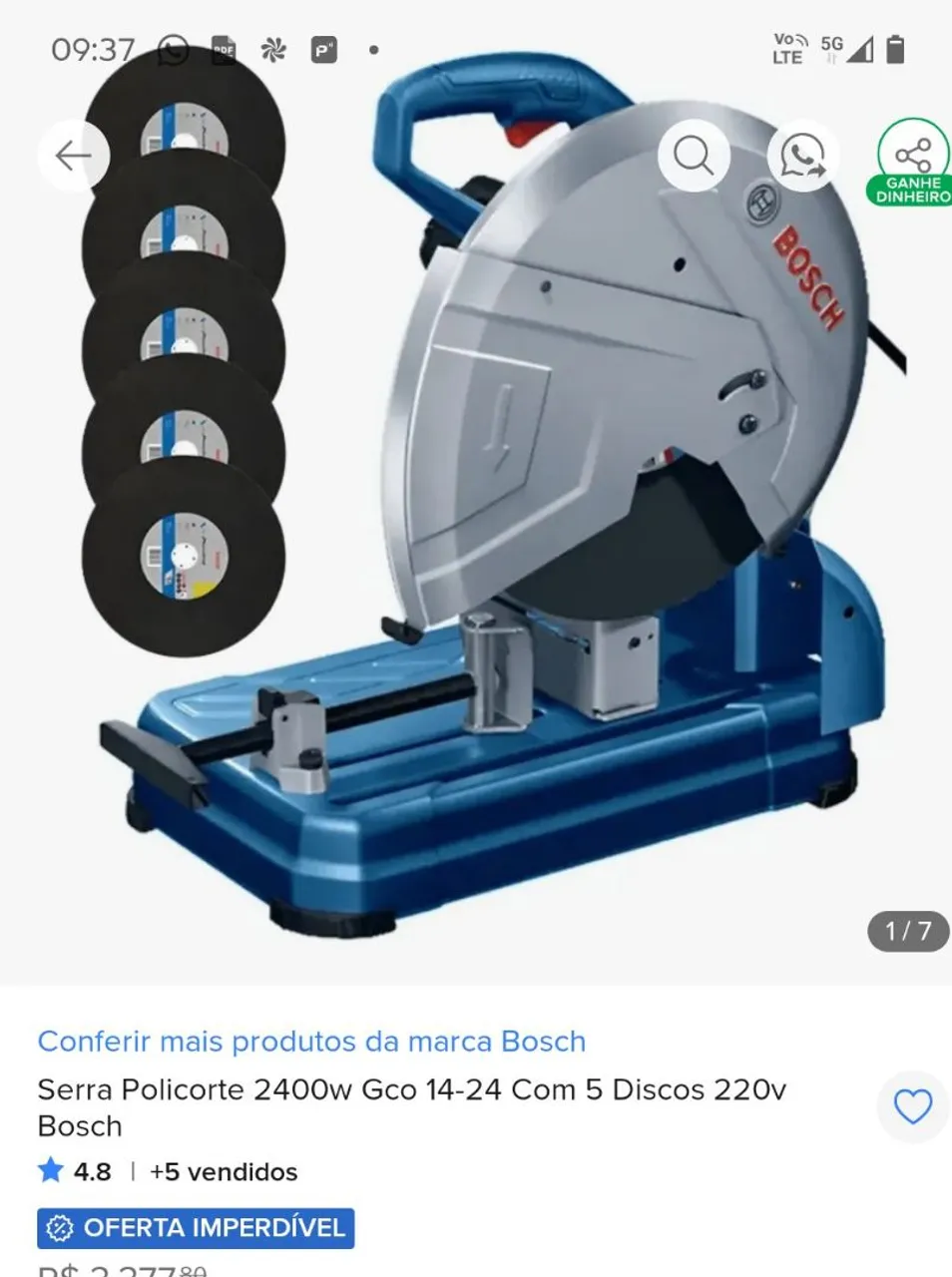
Task: Open the 4.8 star rating reviews
Action: pyautogui.click(x=75, y=1171)
